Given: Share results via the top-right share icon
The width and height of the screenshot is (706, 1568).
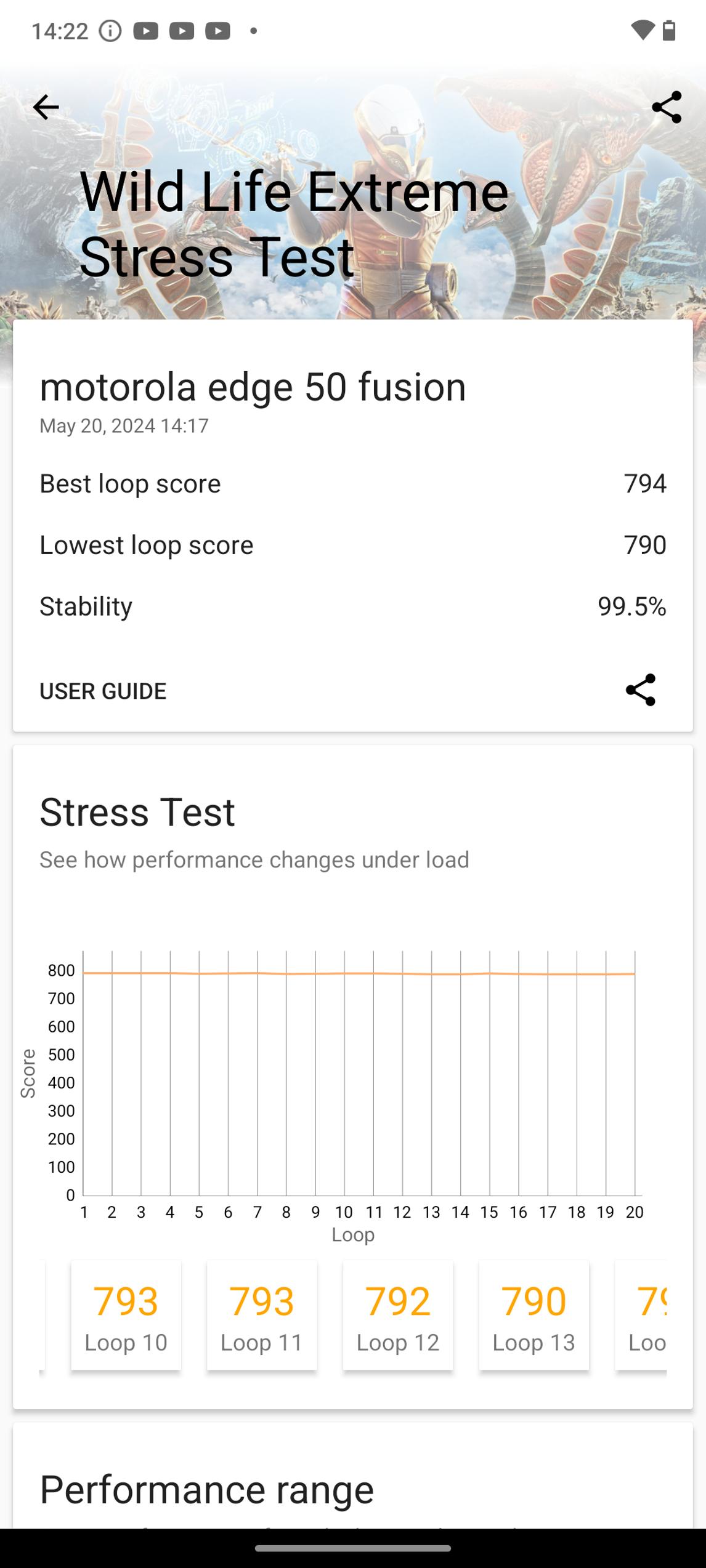Looking at the screenshot, I should point(667,107).
